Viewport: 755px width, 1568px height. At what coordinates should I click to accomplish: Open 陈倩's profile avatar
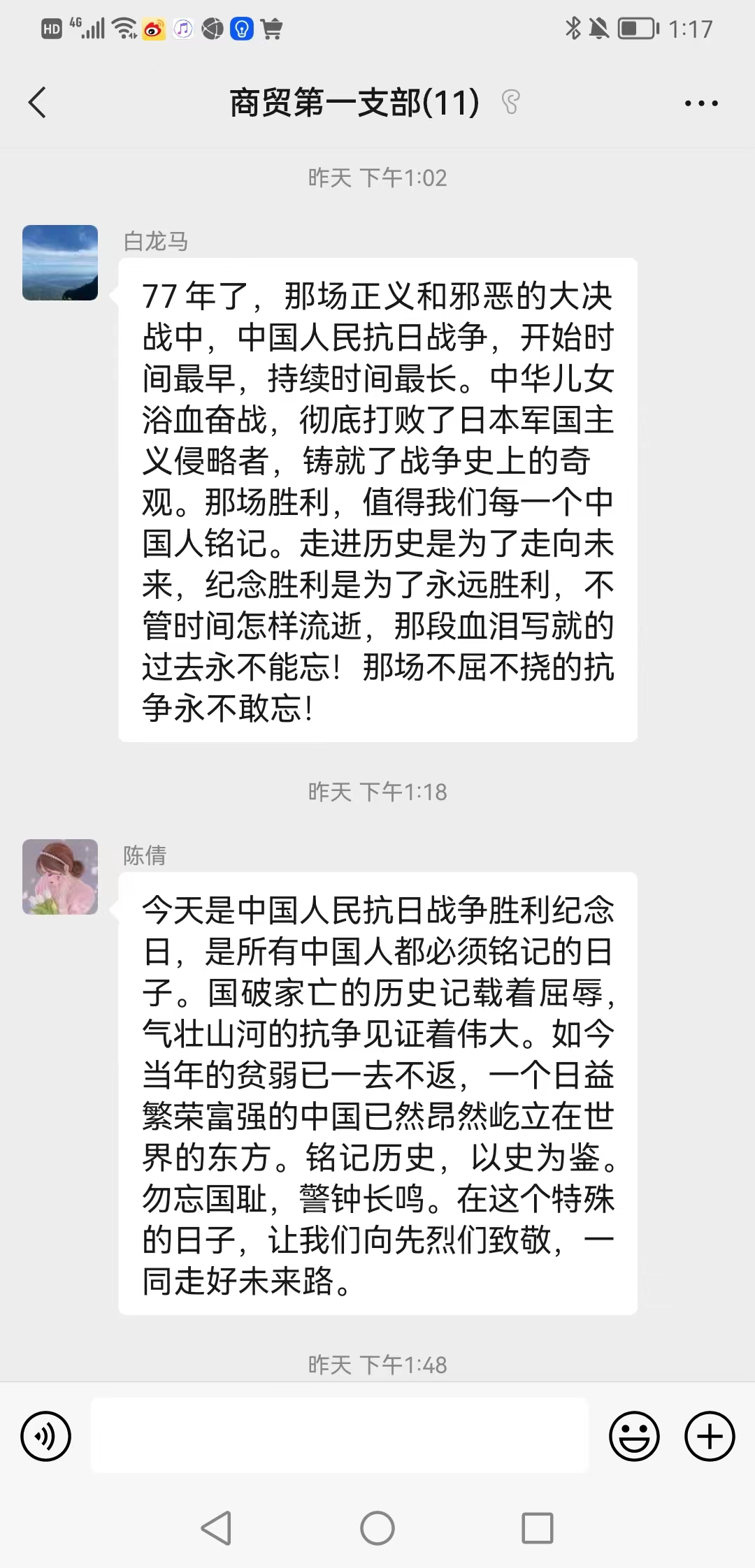coord(60,877)
